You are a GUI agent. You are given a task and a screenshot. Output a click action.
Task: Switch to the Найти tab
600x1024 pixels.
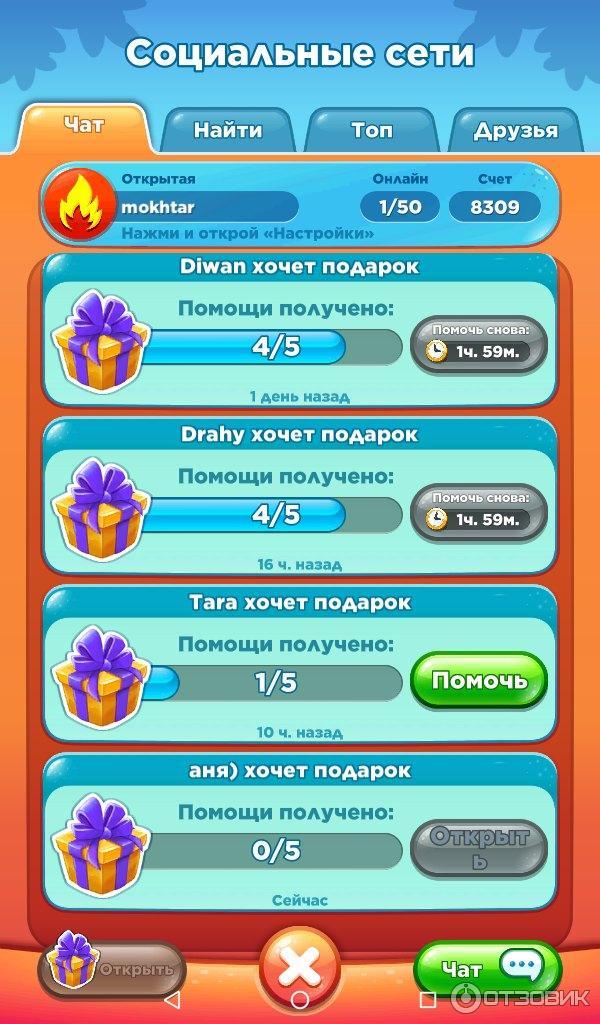point(228,130)
